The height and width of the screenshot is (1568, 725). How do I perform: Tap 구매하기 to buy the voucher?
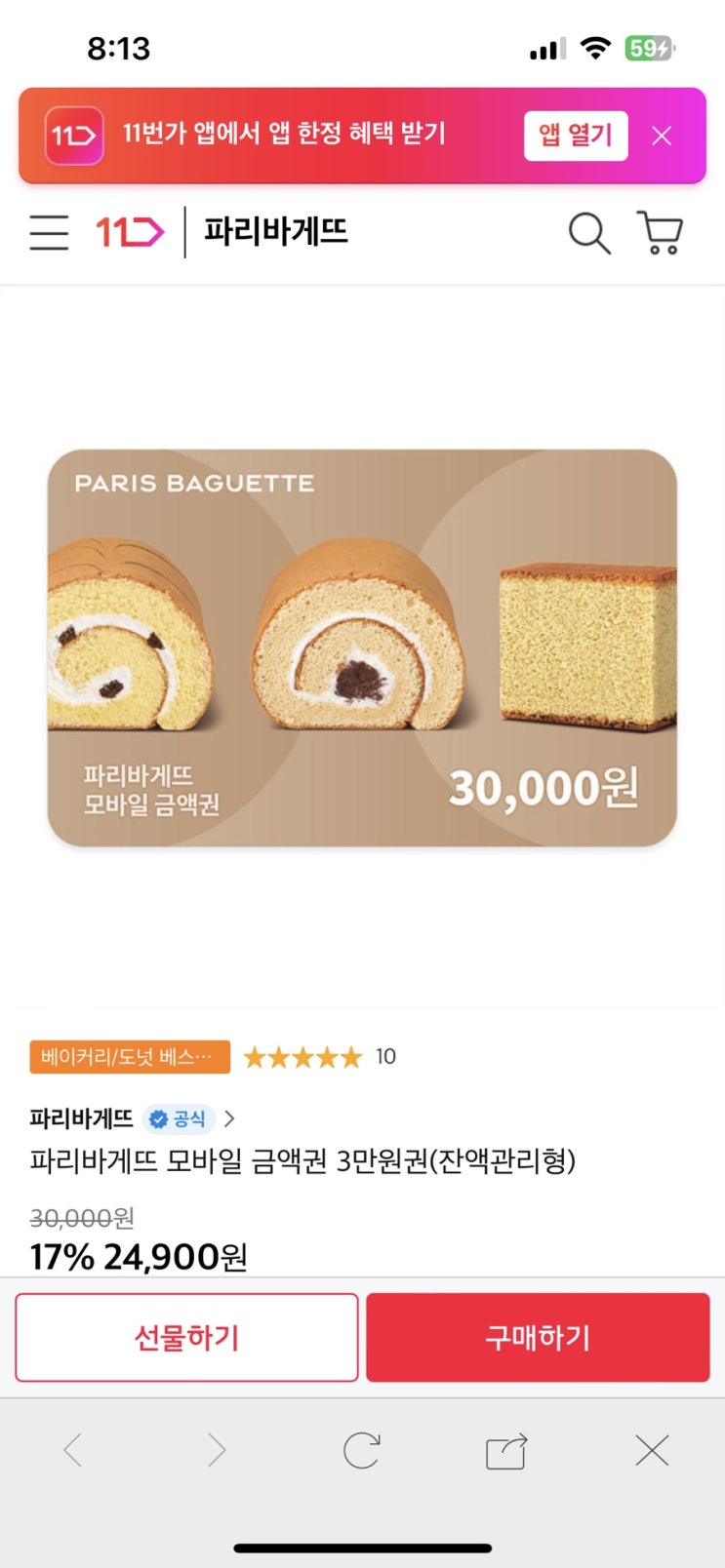pyautogui.click(x=538, y=1337)
